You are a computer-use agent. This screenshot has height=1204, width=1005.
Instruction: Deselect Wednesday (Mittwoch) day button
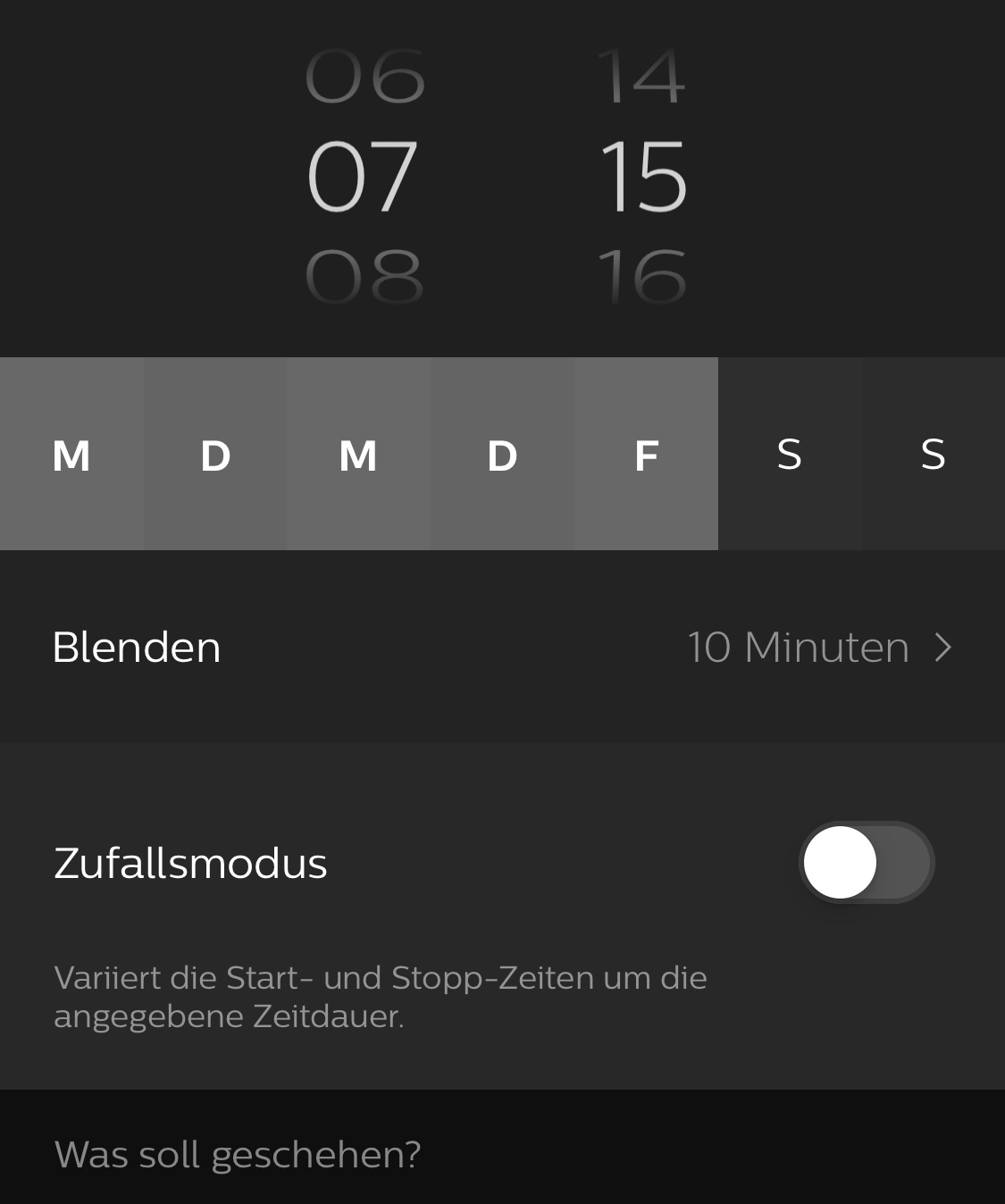[x=358, y=454]
